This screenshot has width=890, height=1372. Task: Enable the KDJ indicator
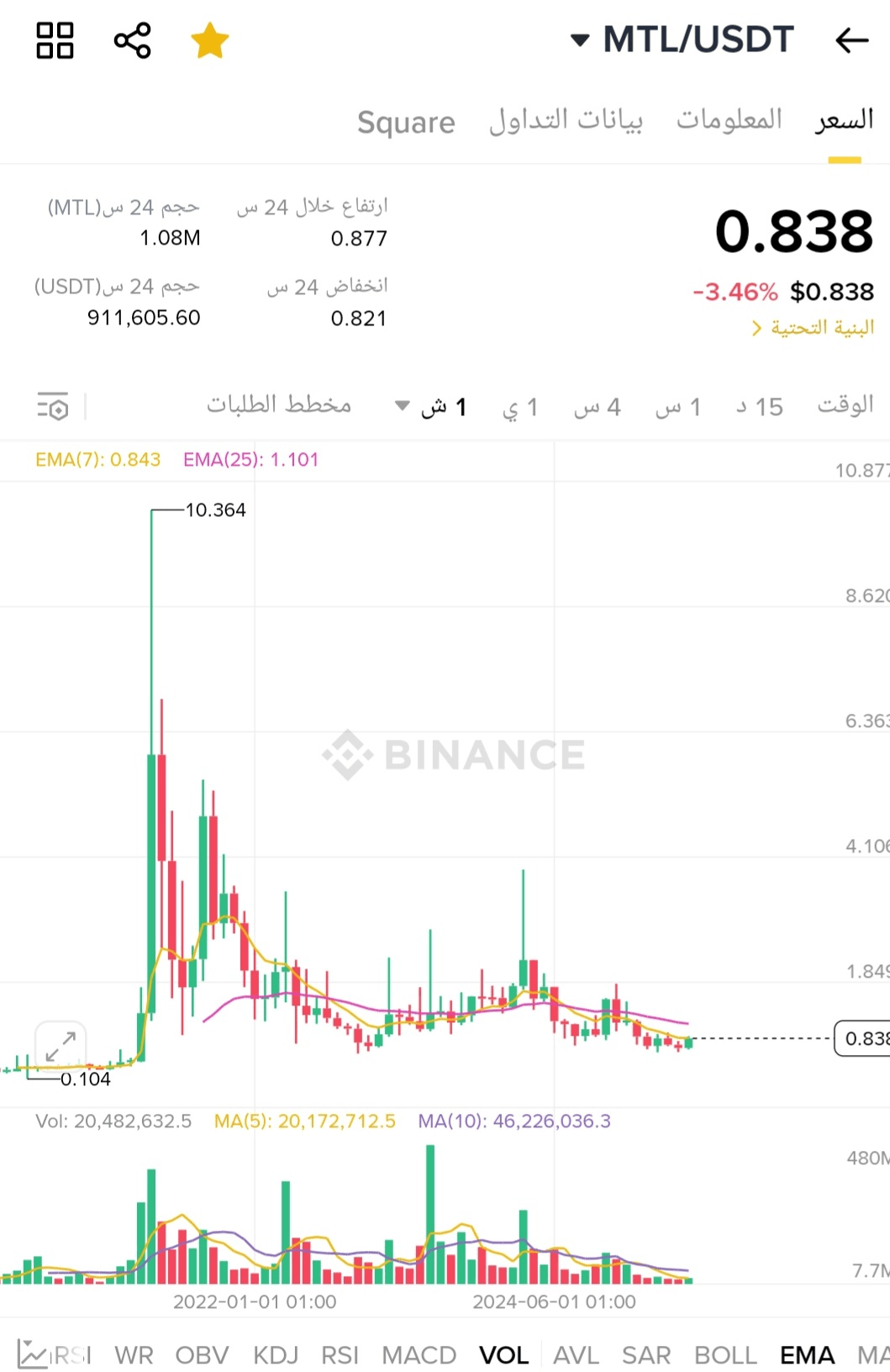(x=276, y=1355)
